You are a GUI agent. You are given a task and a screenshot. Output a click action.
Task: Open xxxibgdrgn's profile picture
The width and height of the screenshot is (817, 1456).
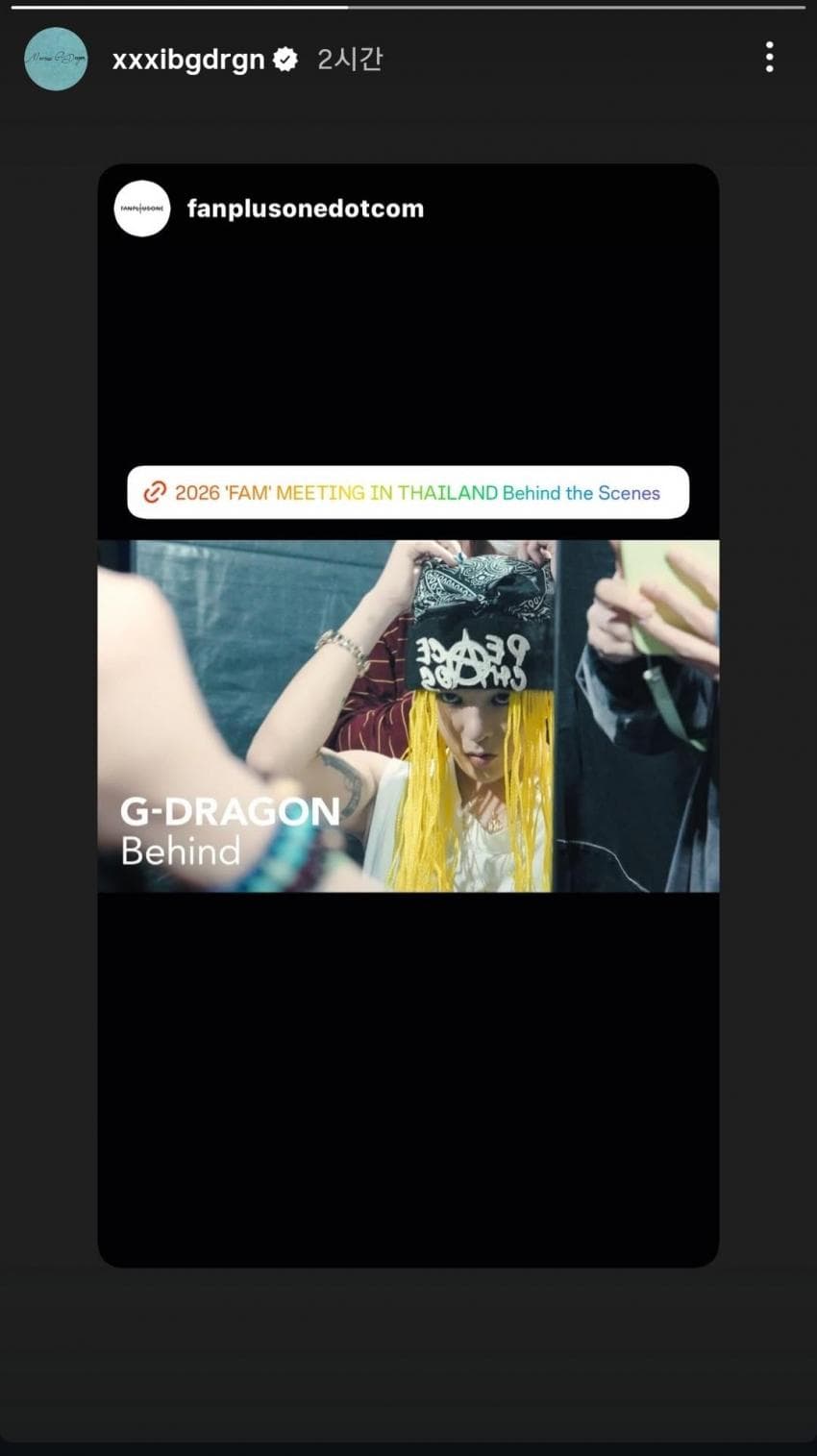(x=56, y=59)
